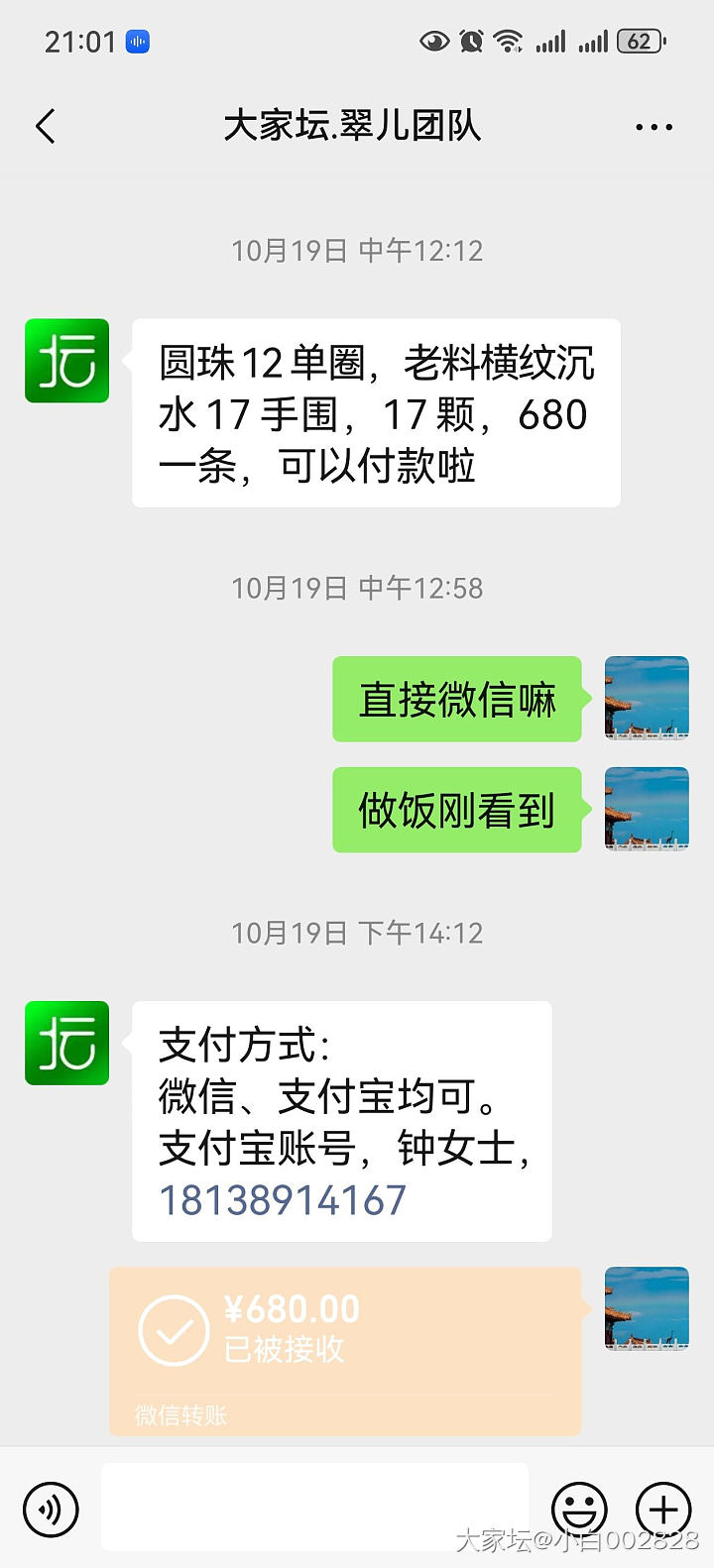
Task: Open the team's avatar beside the 圆珠12单圈 message
Action: (x=66, y=361)
